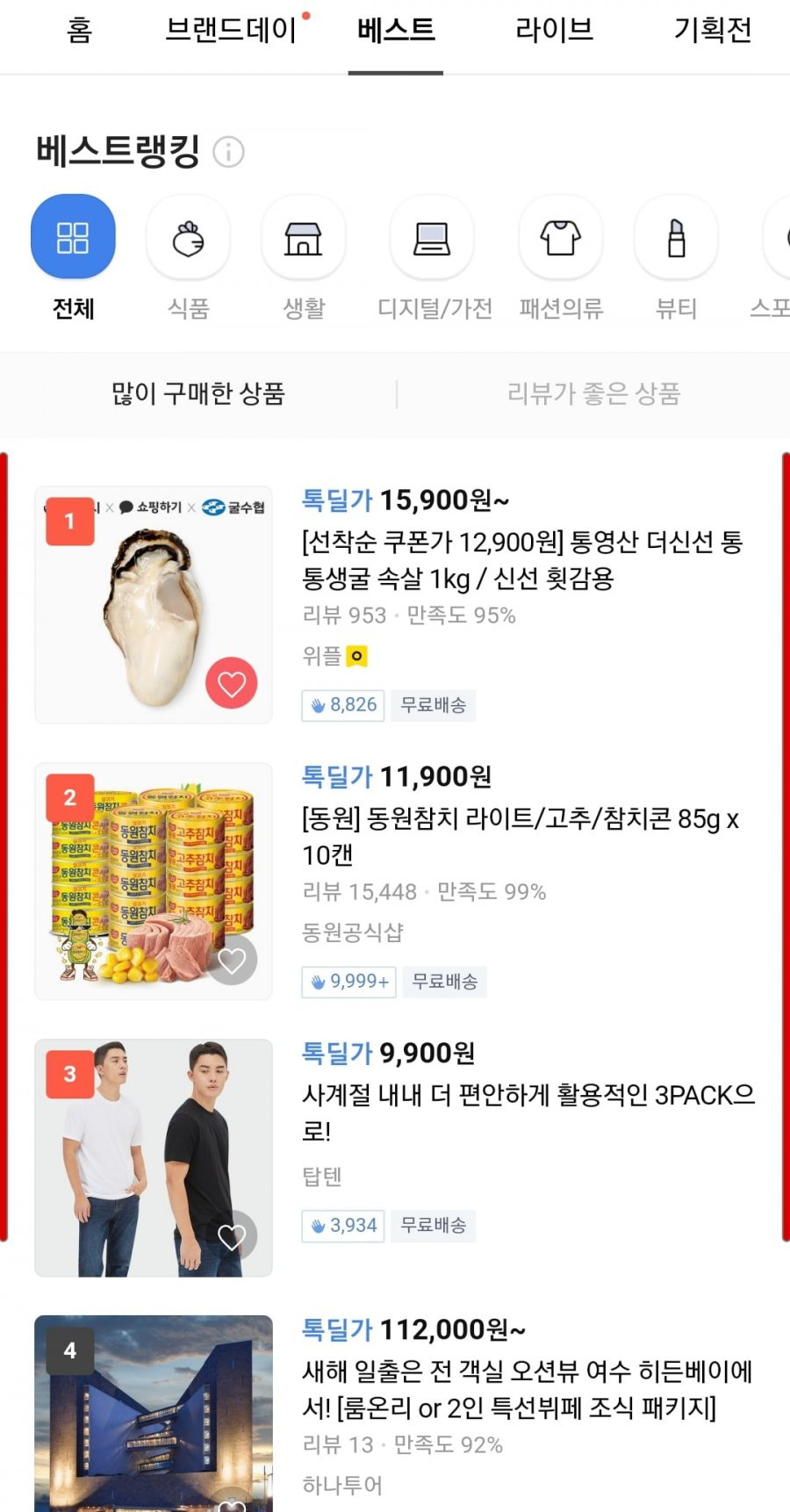View the 탑텐 3PACK t-shirt deal
The width and height of the screenshot is (790, 1512).
pos(527,1112)
